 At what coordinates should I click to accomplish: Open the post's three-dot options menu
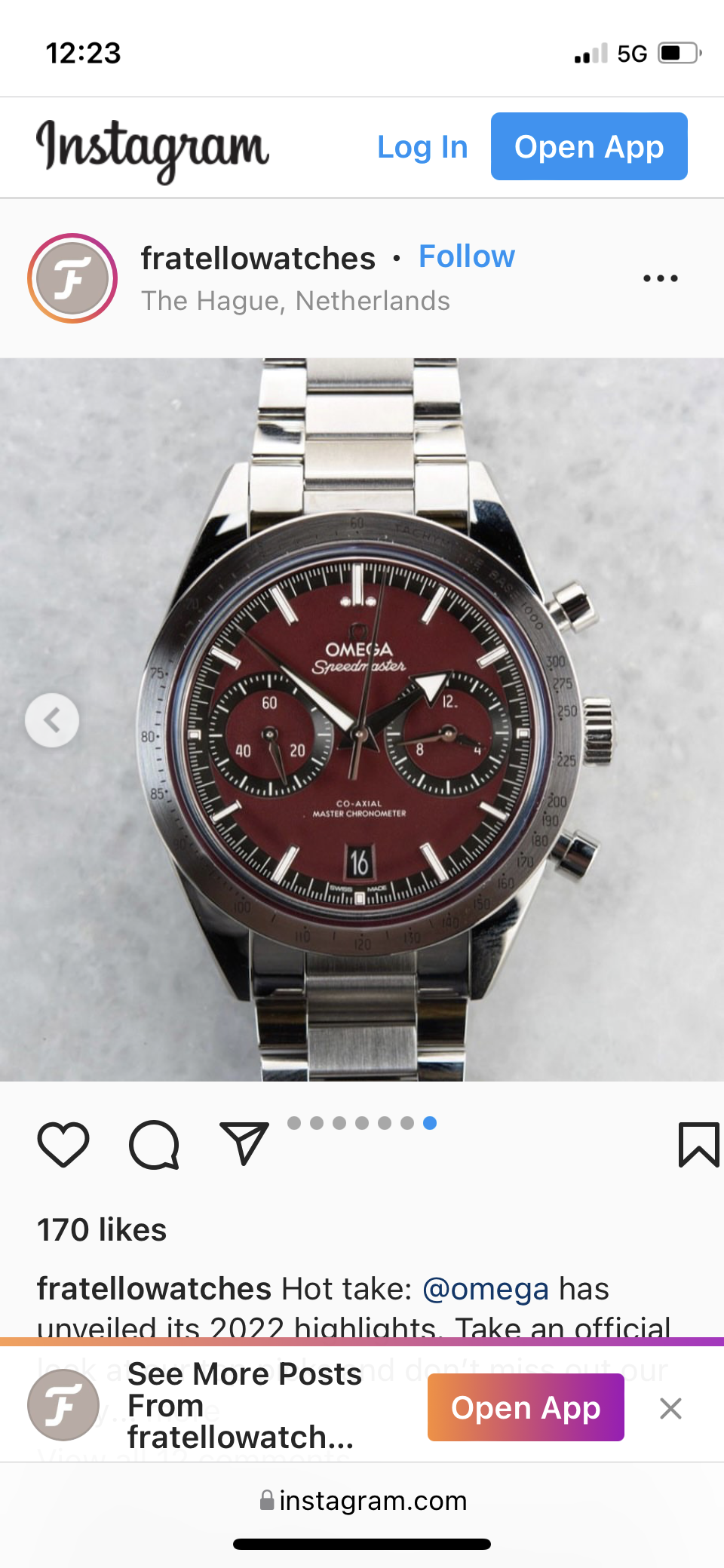(x=660, y=278)
